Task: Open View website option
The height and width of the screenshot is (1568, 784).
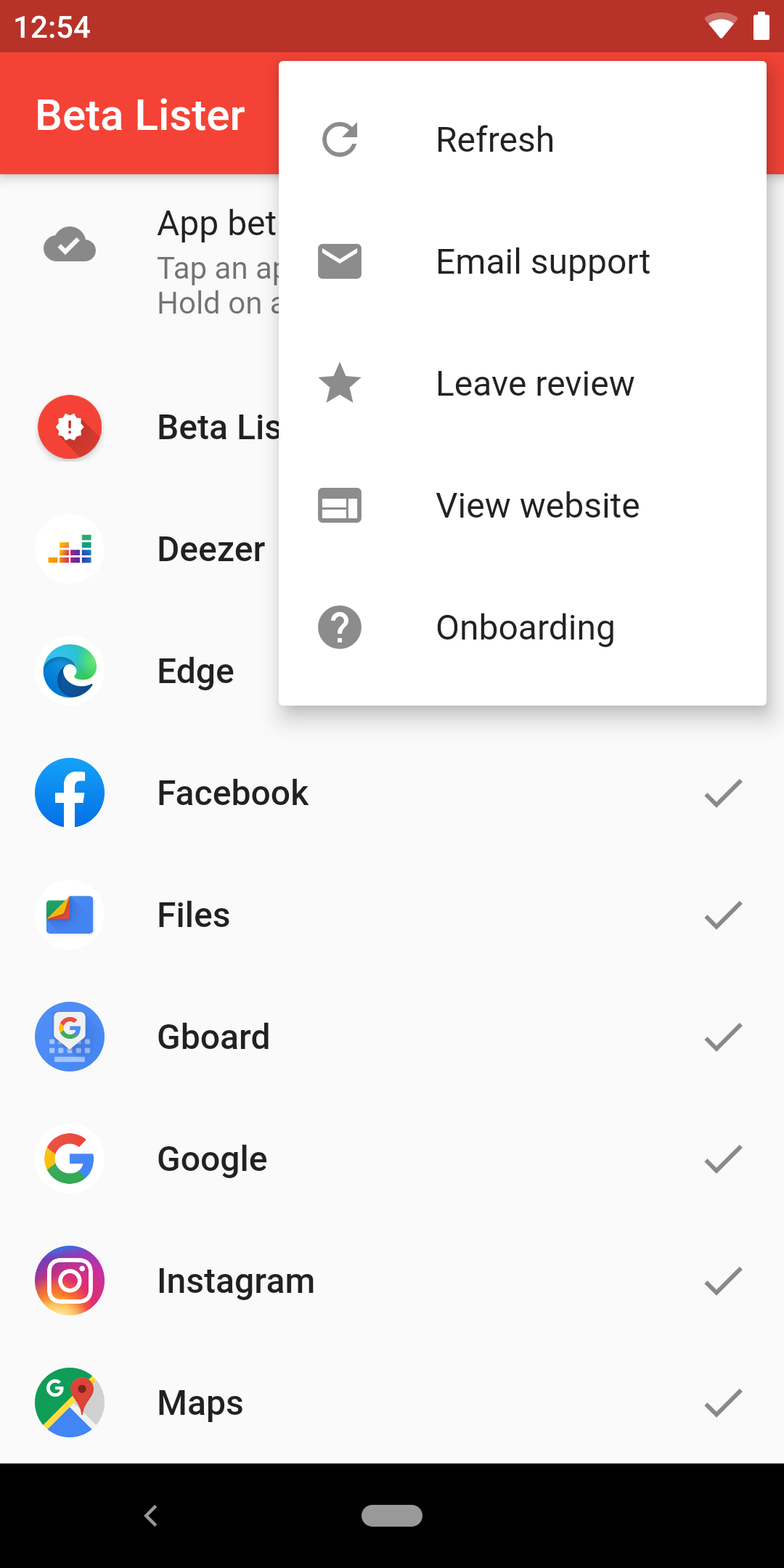Action: point(523,505)
